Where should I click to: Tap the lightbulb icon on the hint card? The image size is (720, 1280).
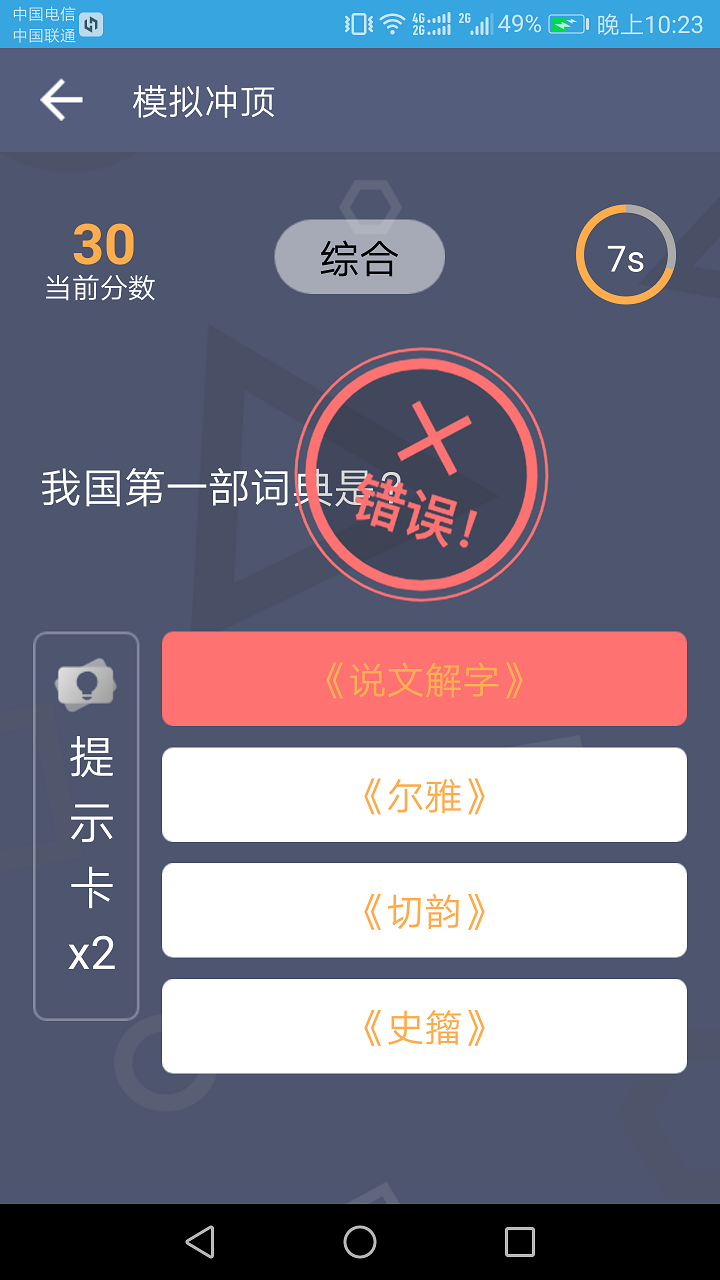click(86, 685)
